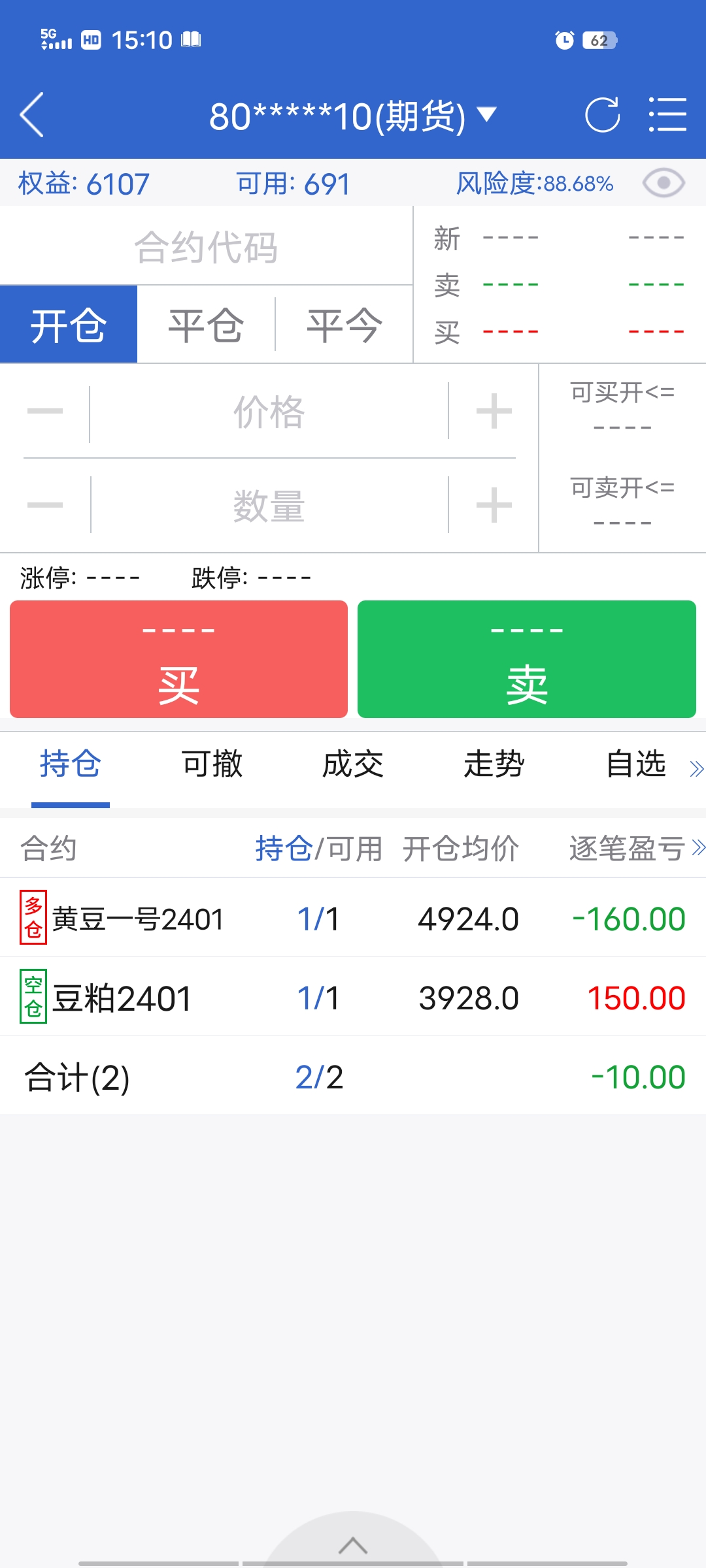Decrease the quantity with the minus button

pyautogui.click(x=45, y=505)
